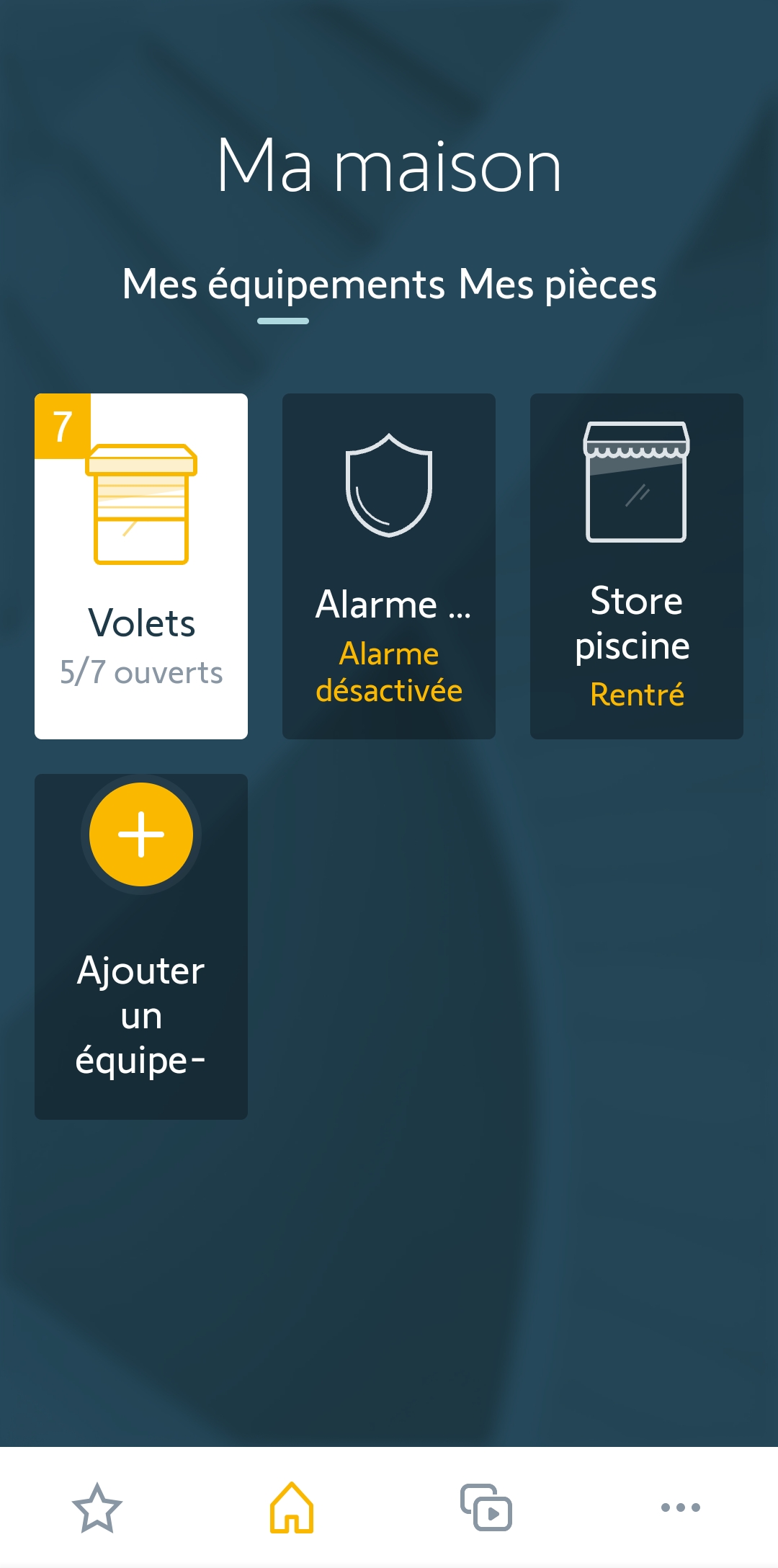Open the more options menu
778x1568 pixels.
point(681,1507)
